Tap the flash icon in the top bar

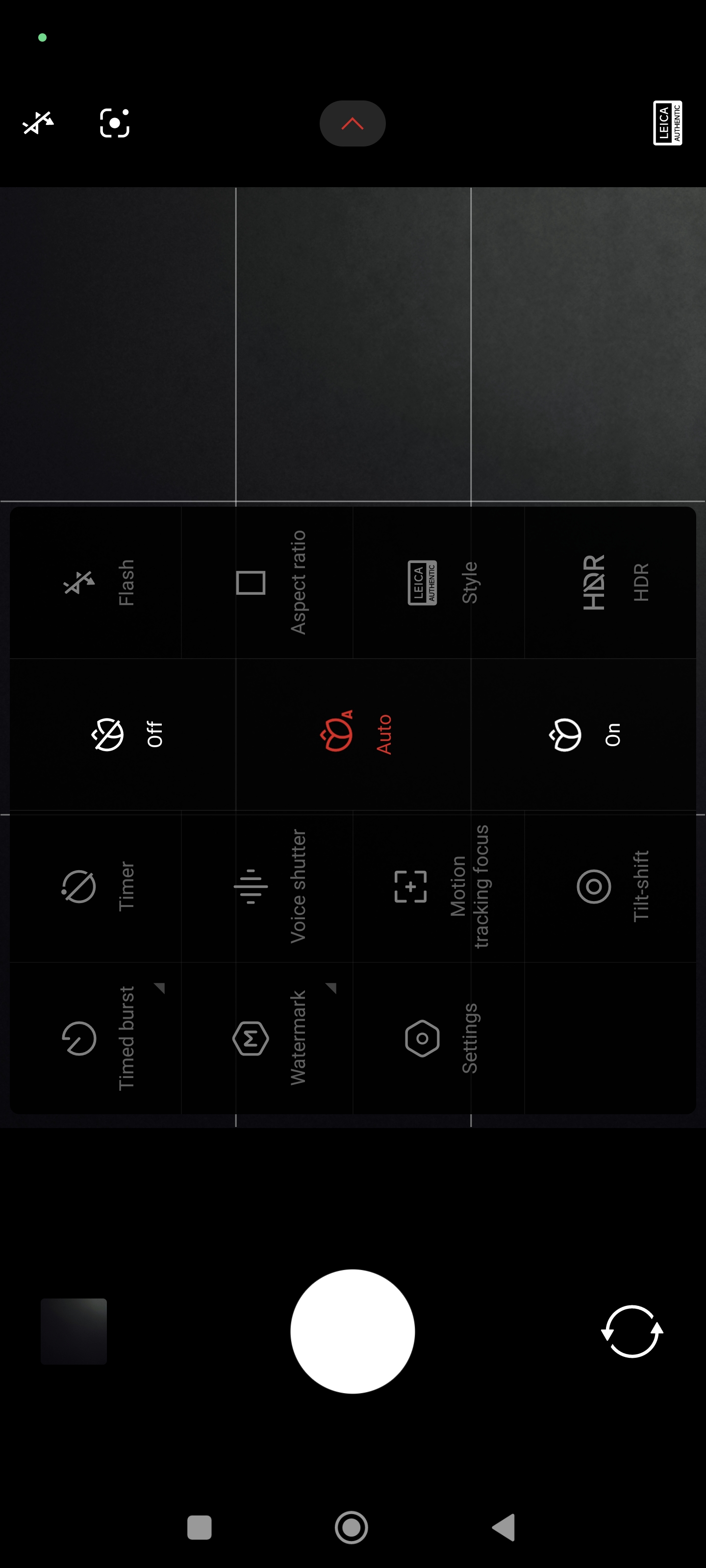38,123
